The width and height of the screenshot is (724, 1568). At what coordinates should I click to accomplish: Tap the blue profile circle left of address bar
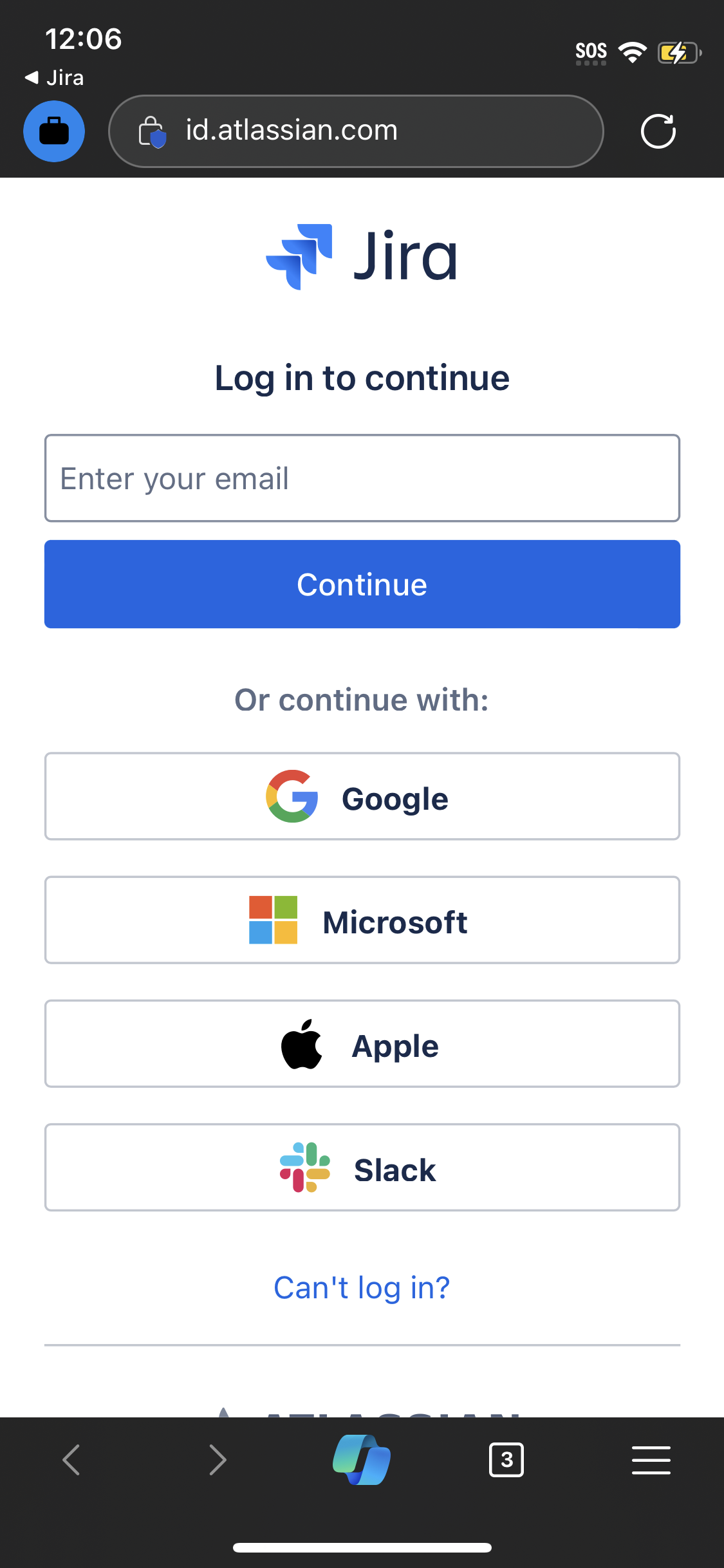pyautogui.click(x=54, y=131)
